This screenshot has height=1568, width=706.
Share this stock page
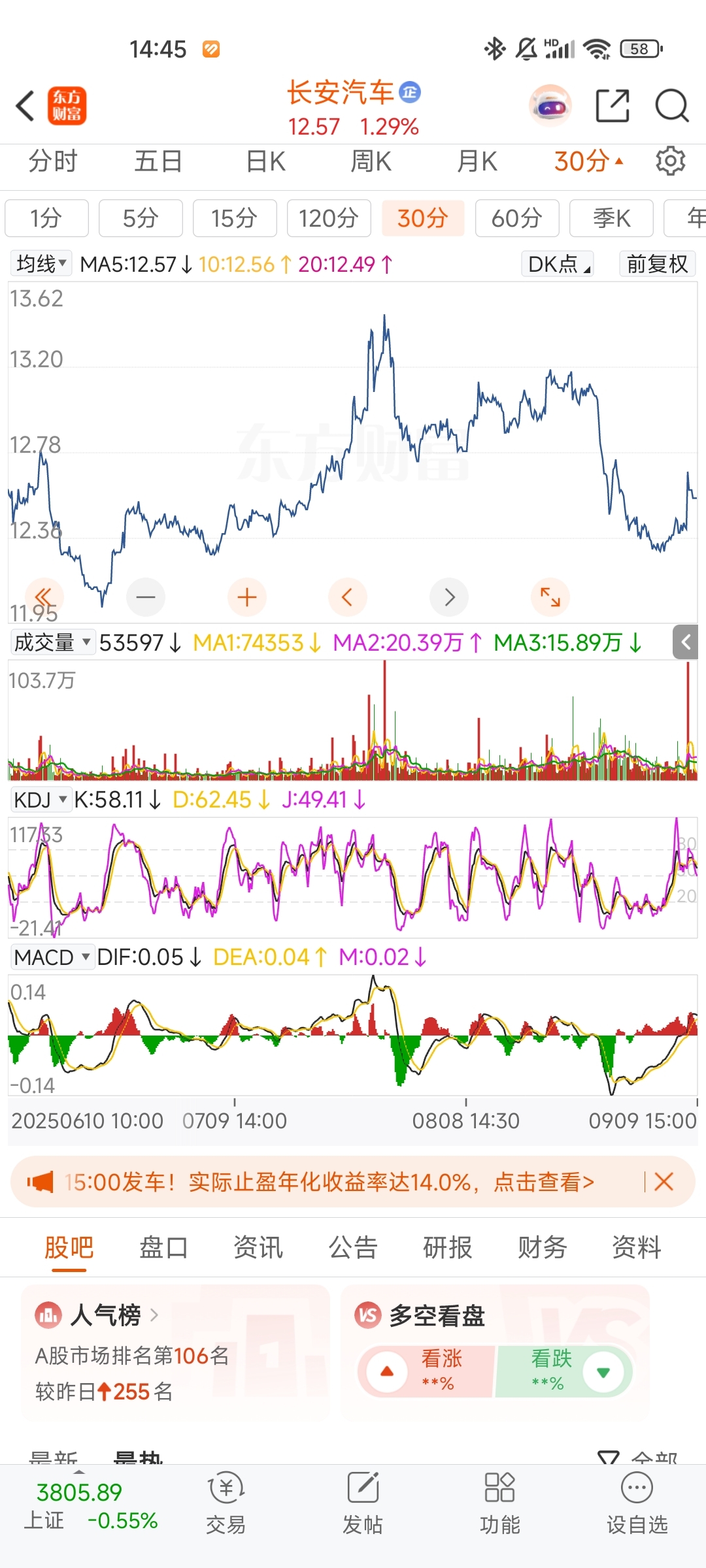(613, 106)
